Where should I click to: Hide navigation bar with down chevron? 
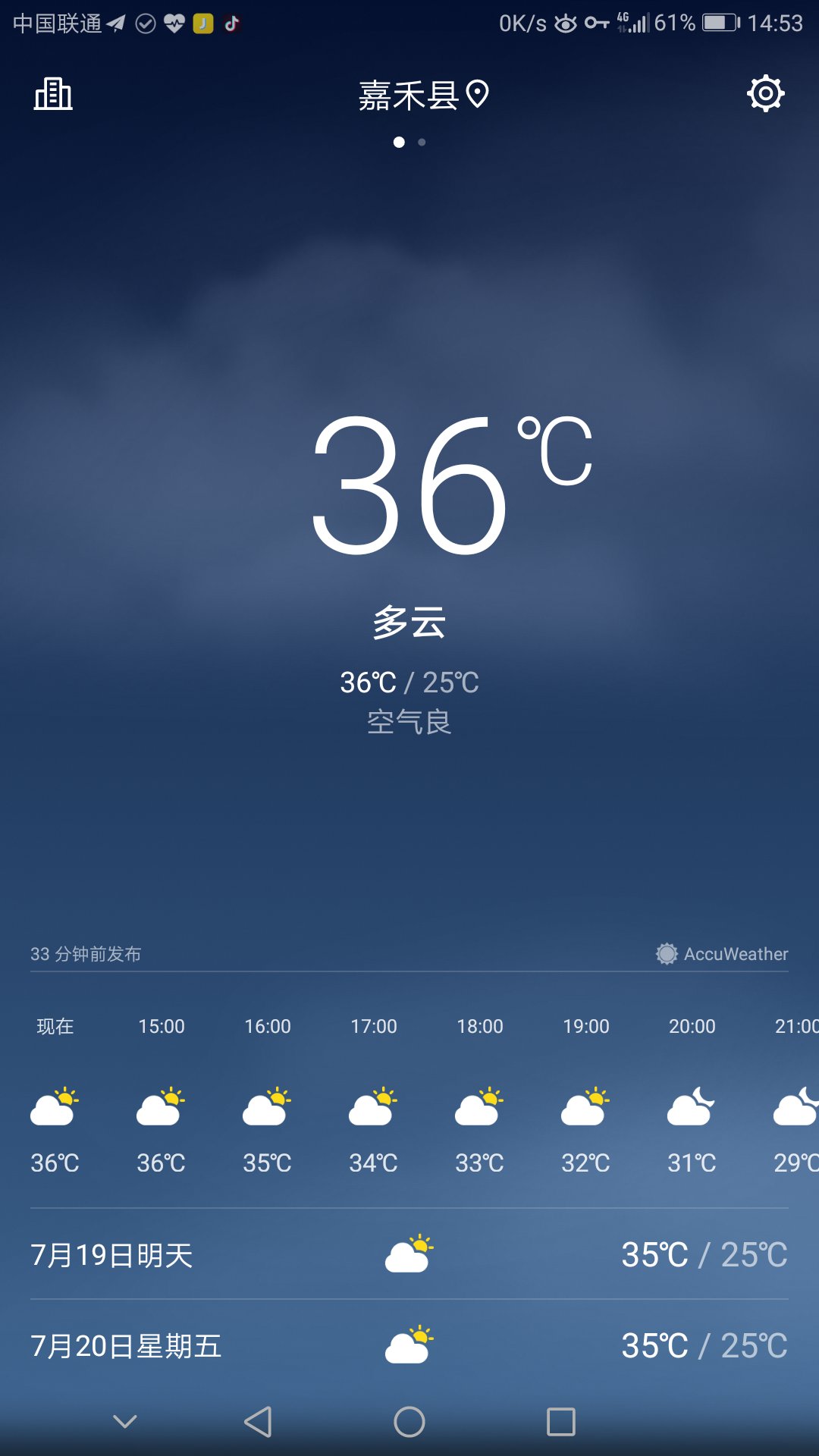pyautogui.click(x=125, y=1422)
